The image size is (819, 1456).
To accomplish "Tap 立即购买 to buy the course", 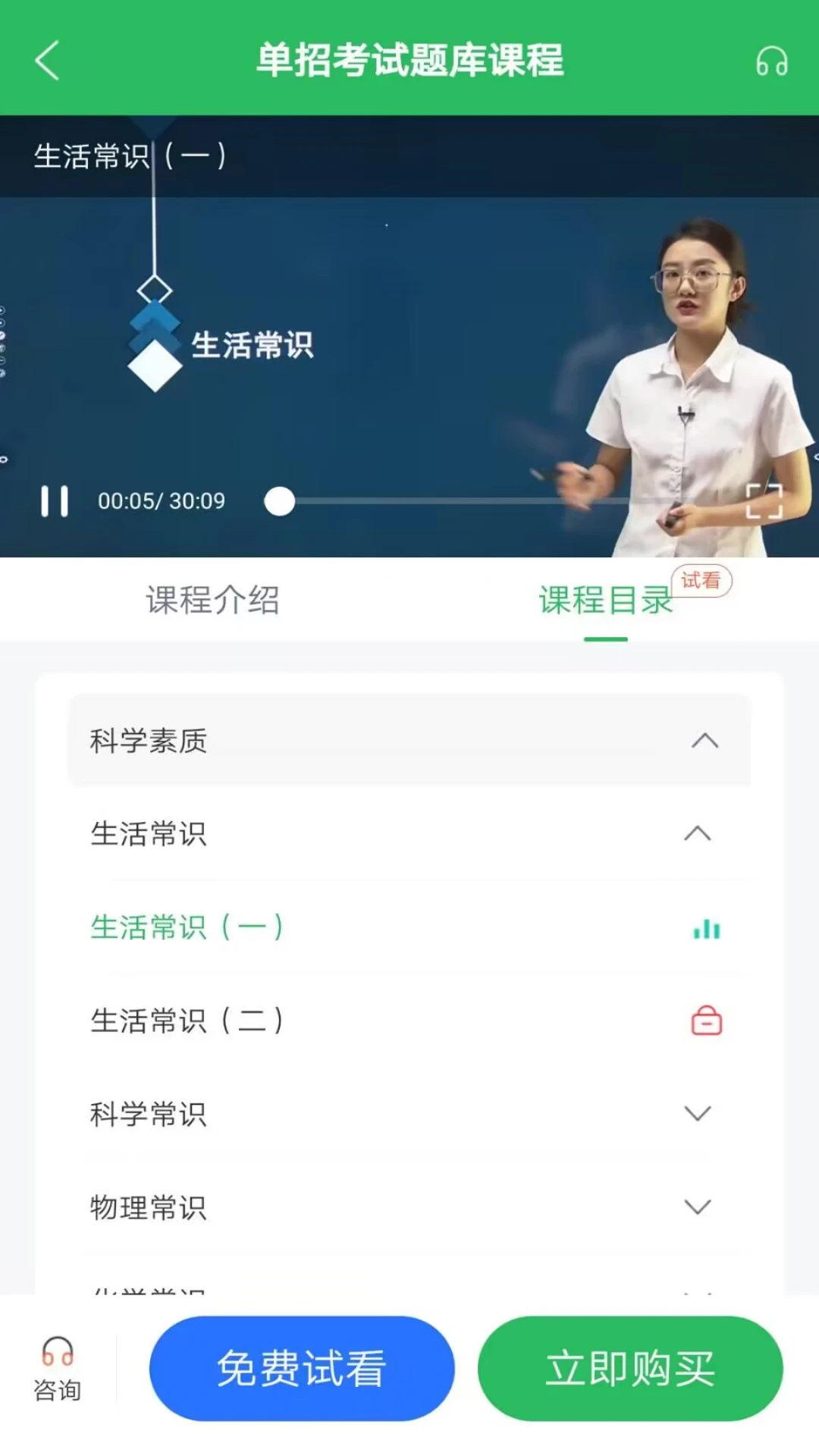I will click(x=630, y=1369).
